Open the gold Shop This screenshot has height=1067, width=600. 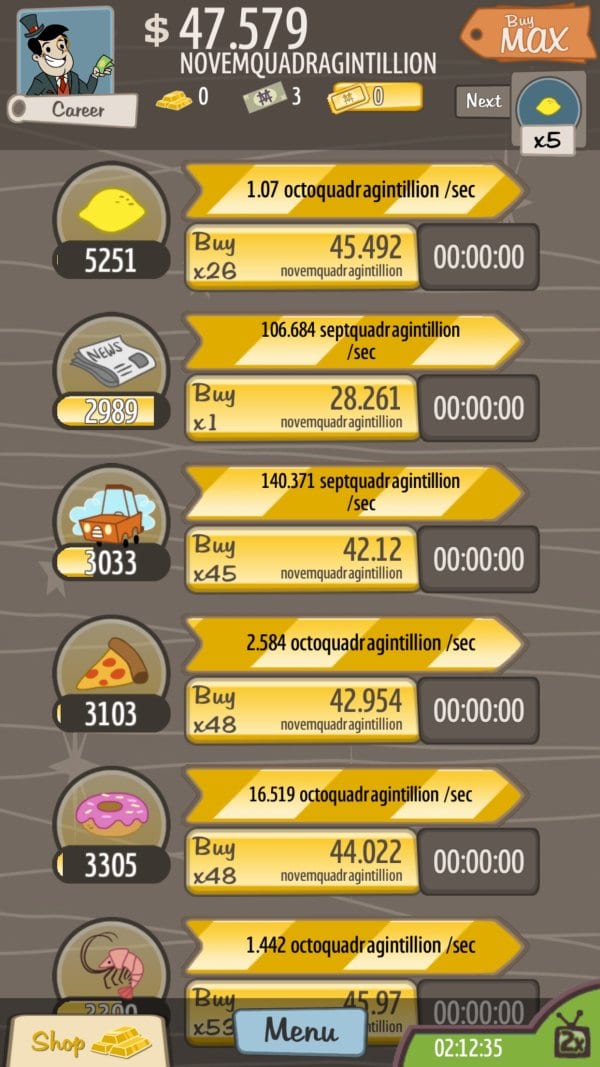(x=87, y=1041)
